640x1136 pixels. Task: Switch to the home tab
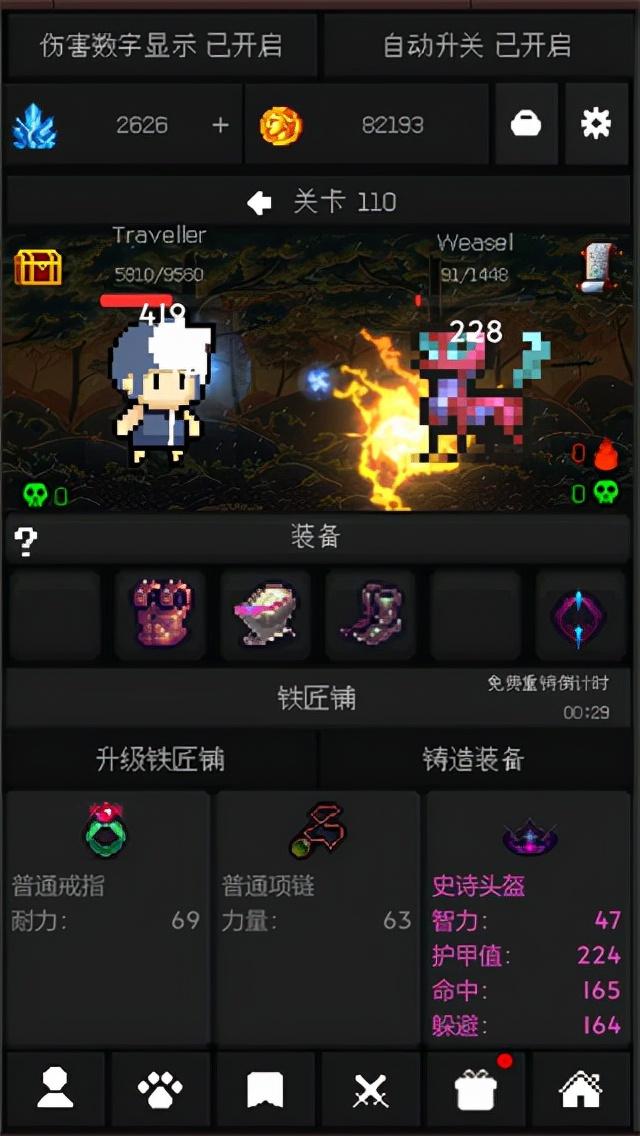click(582, 1091)
